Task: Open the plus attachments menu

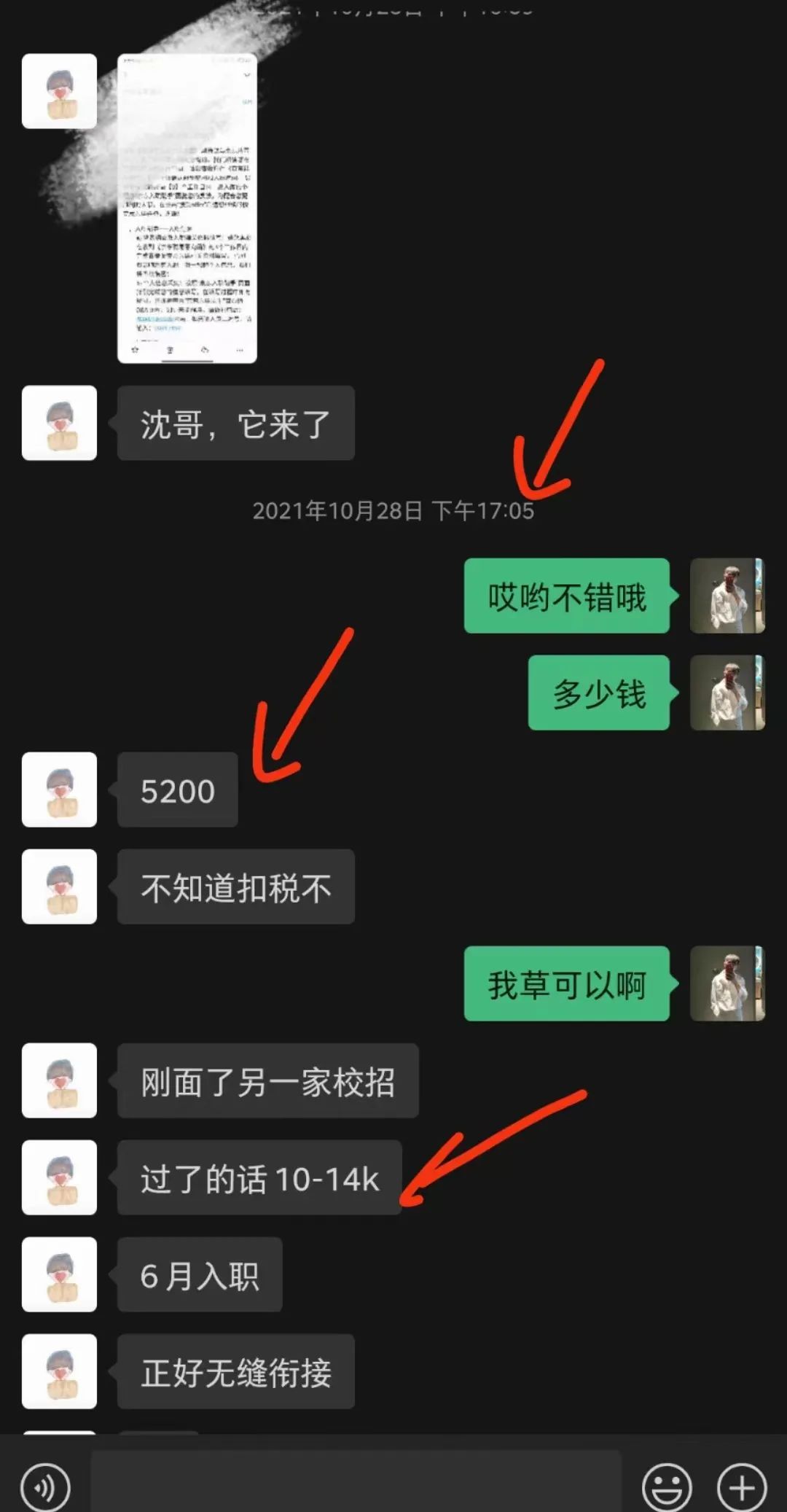Action: tap(742, 1486)
